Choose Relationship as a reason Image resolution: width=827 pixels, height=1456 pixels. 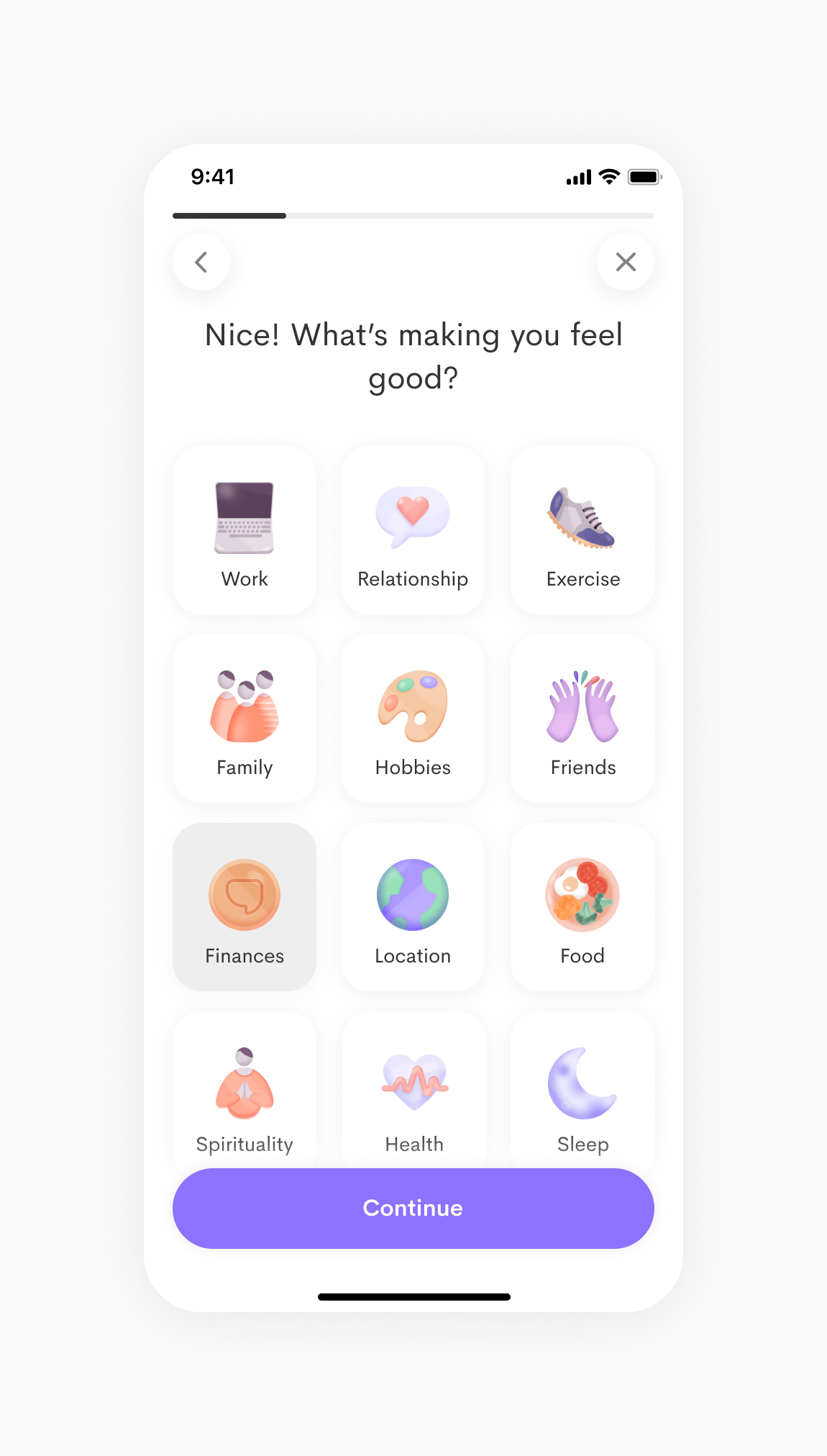[413, 530]
